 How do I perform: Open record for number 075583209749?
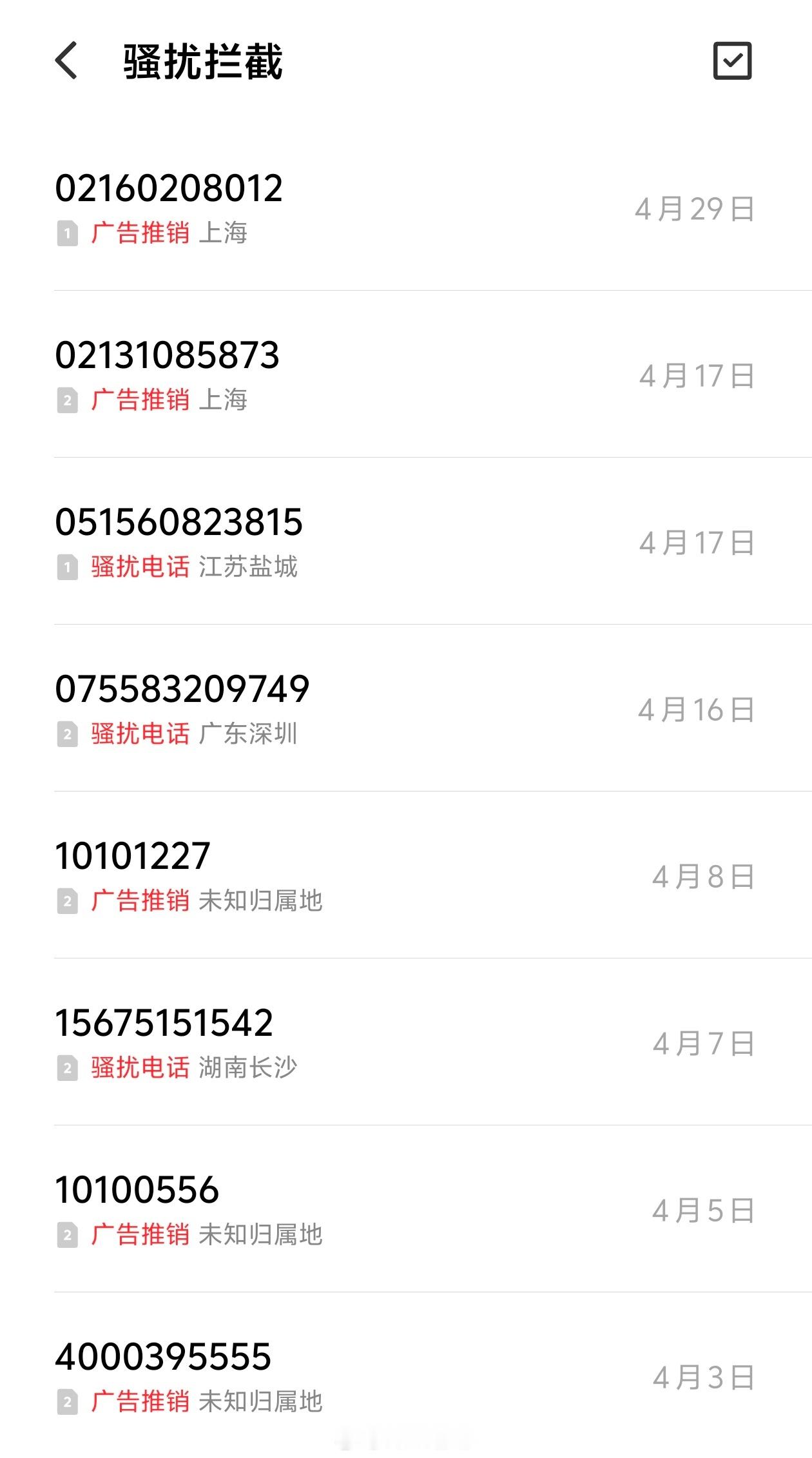184,690
